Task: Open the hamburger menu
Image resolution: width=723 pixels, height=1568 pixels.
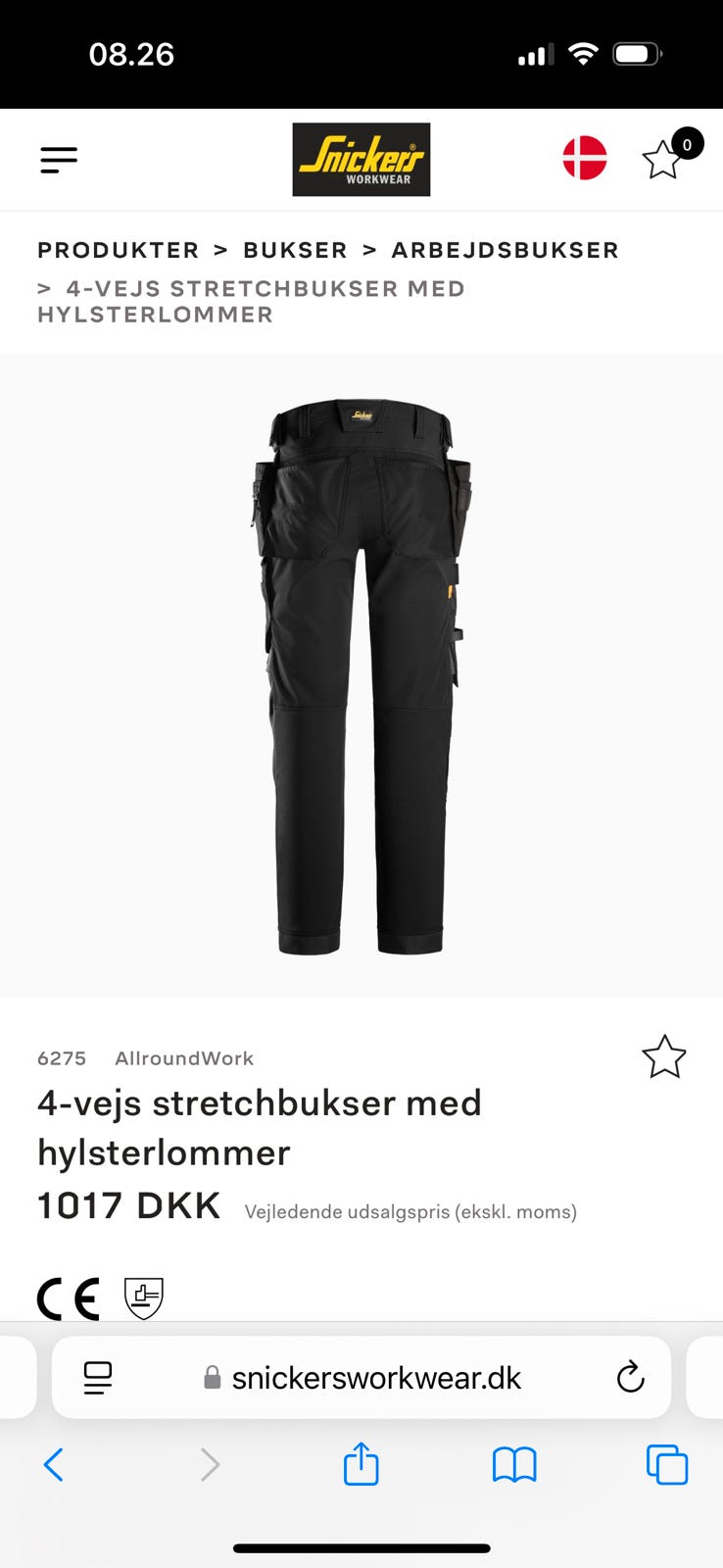Action: tap(59, 160)
